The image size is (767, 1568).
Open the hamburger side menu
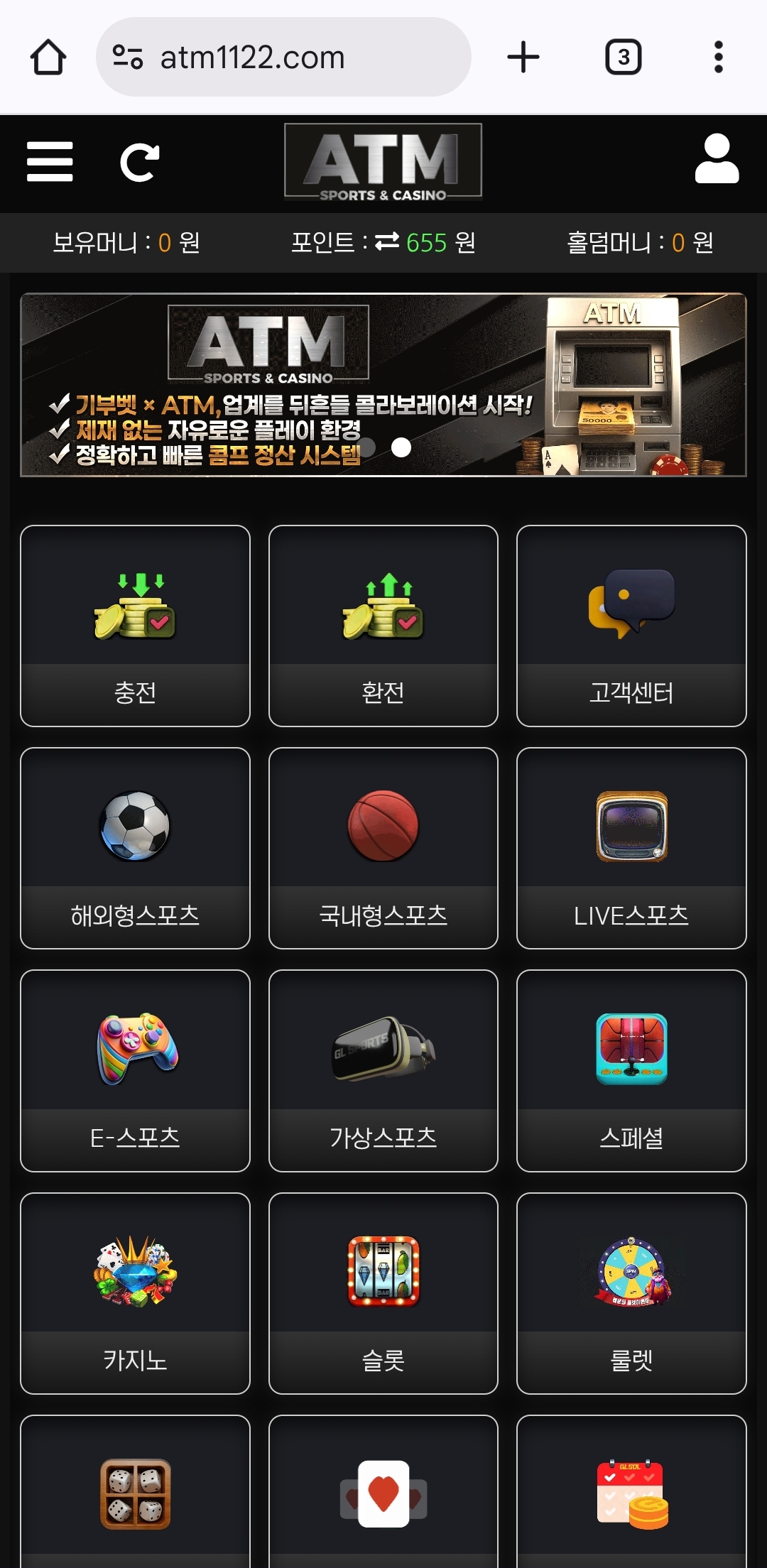(50, 162)
